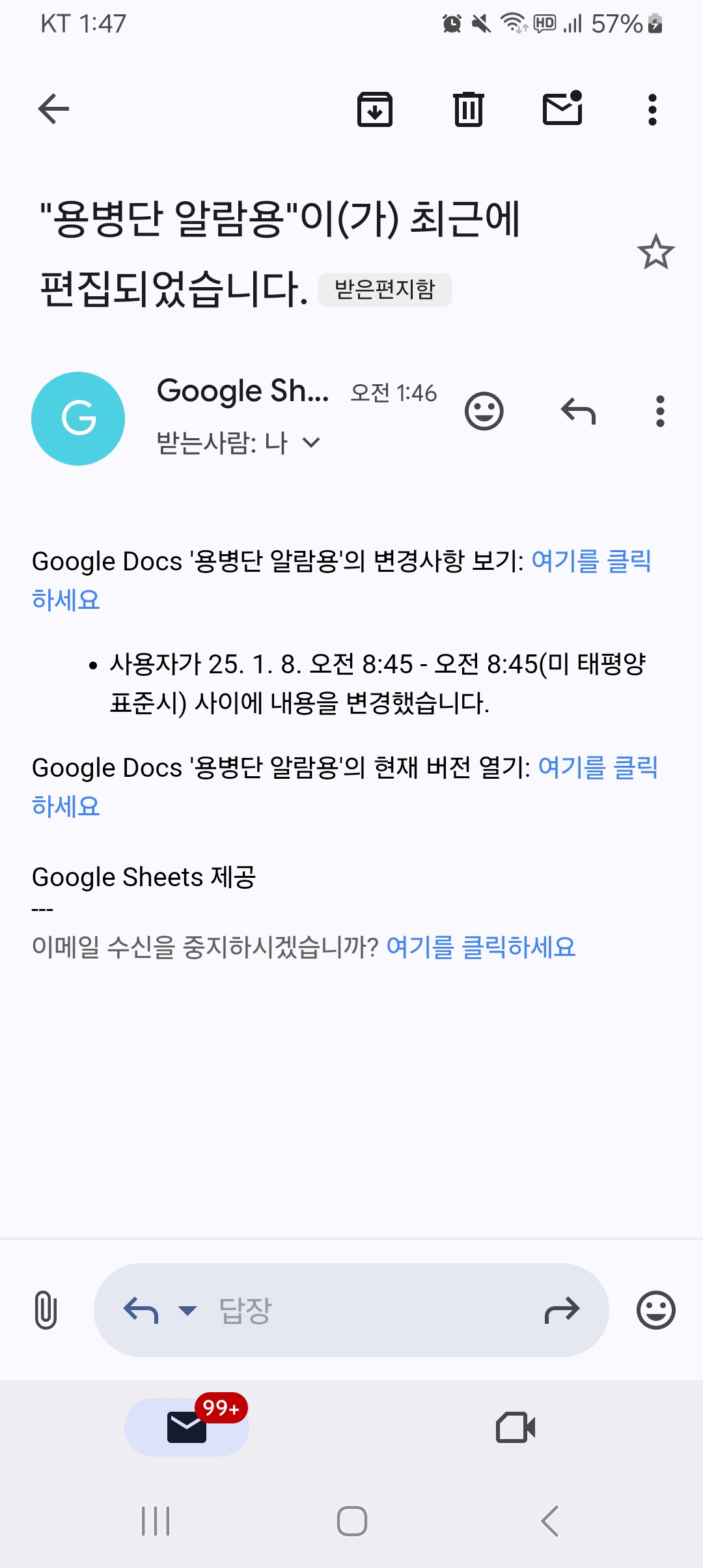Viewport: 703px width, 1568px height.
Task: Star this email
Action: click(655, 252)
